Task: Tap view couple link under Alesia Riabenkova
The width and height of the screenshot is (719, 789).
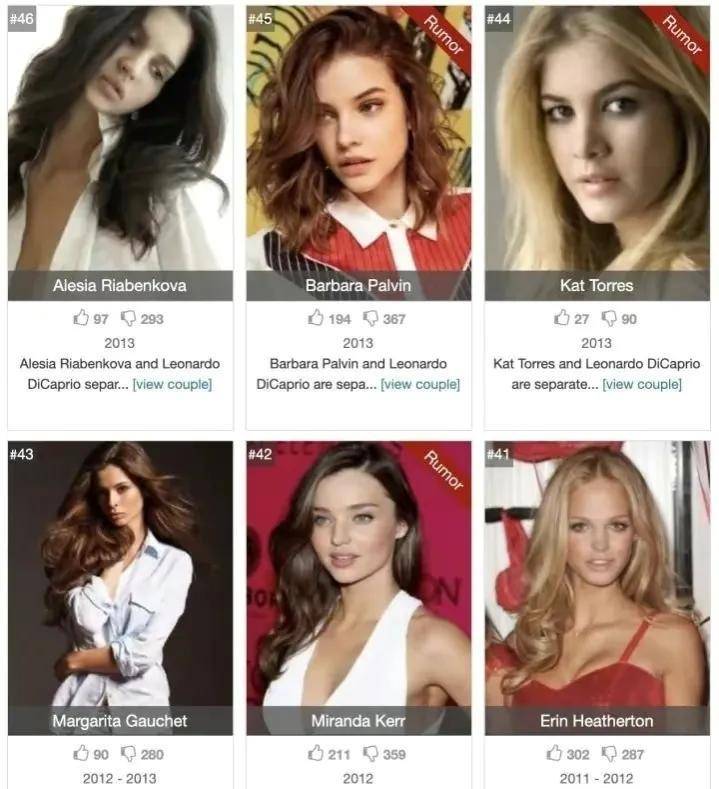Action: (172, 384)
